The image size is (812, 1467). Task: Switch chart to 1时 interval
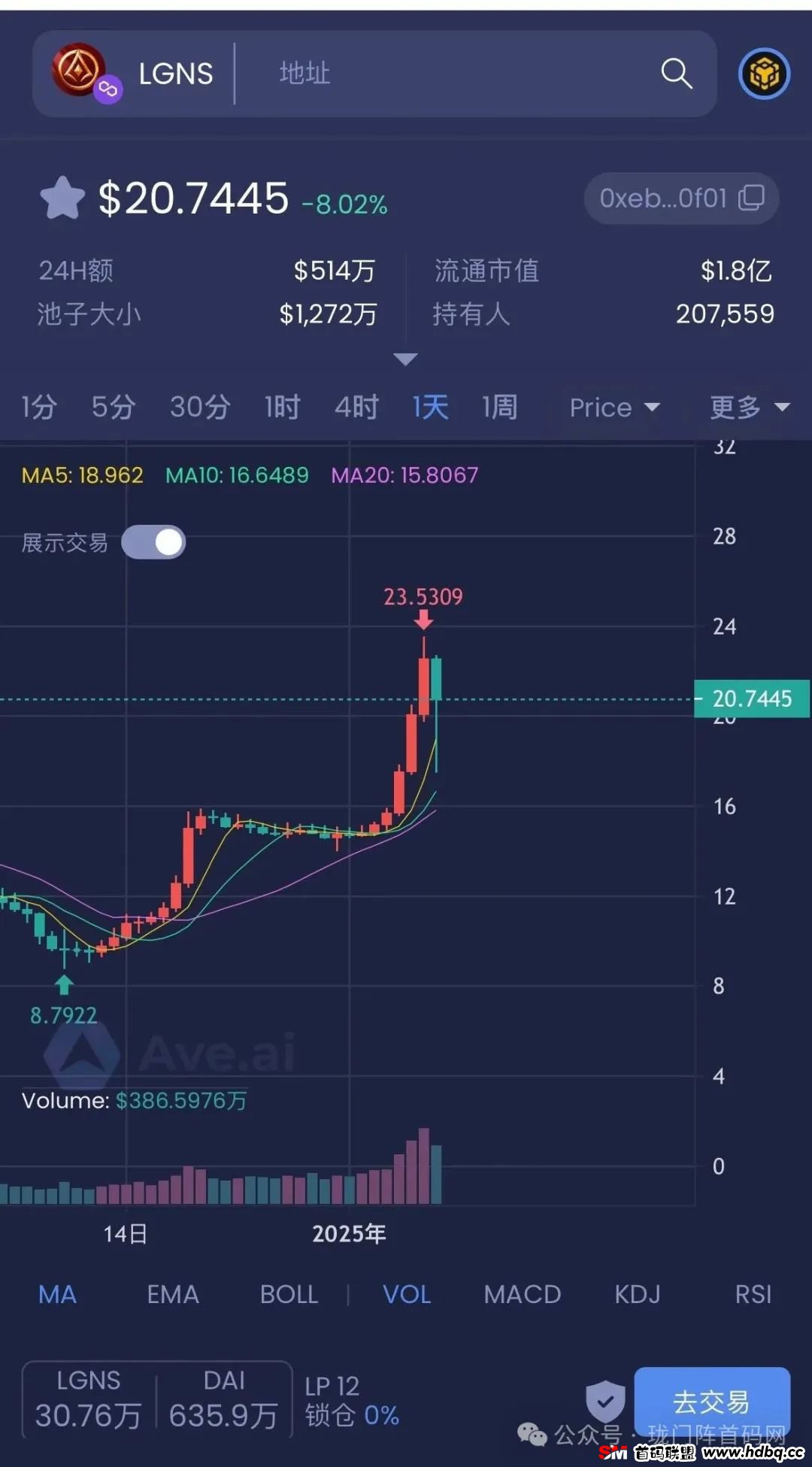(x=283, y=407)
